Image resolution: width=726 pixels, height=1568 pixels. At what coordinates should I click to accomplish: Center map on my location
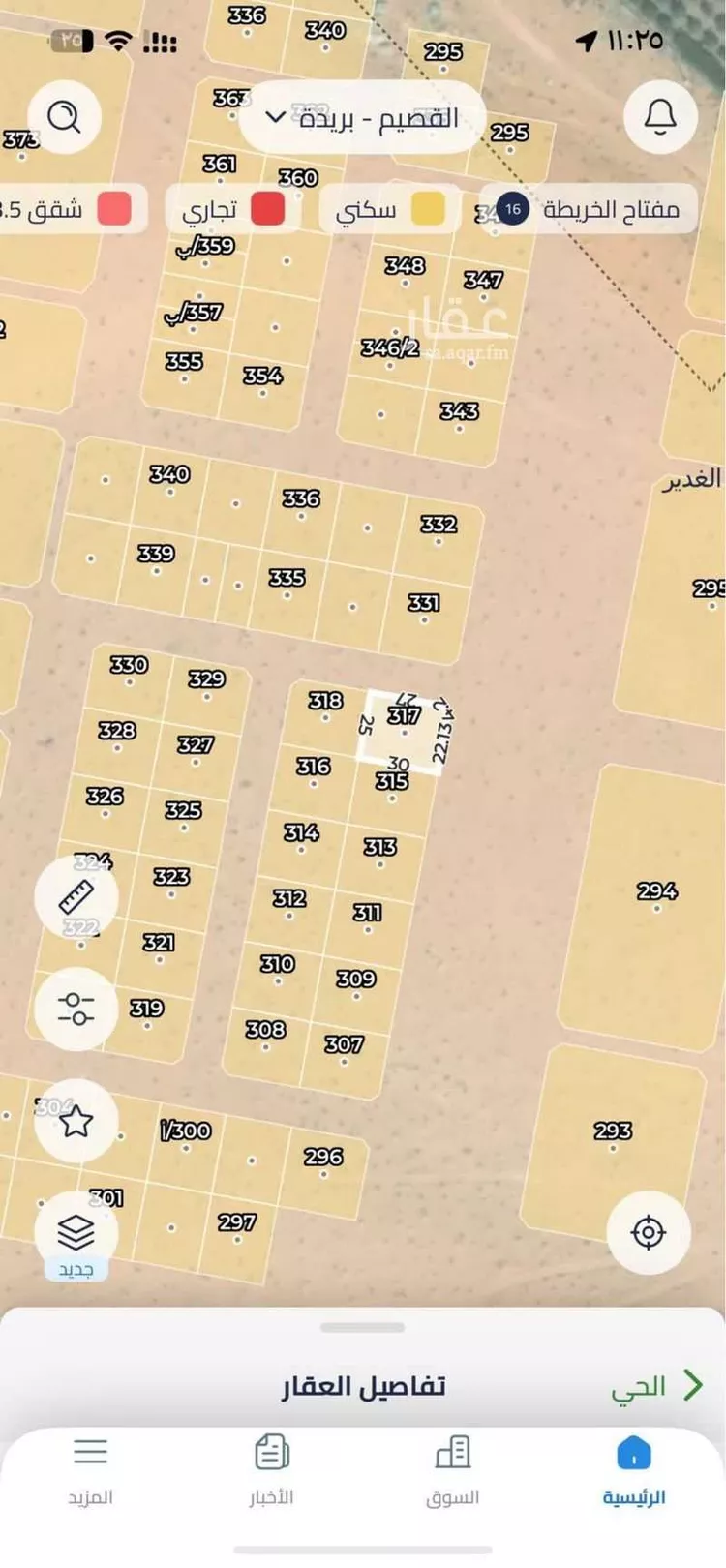648,1232
